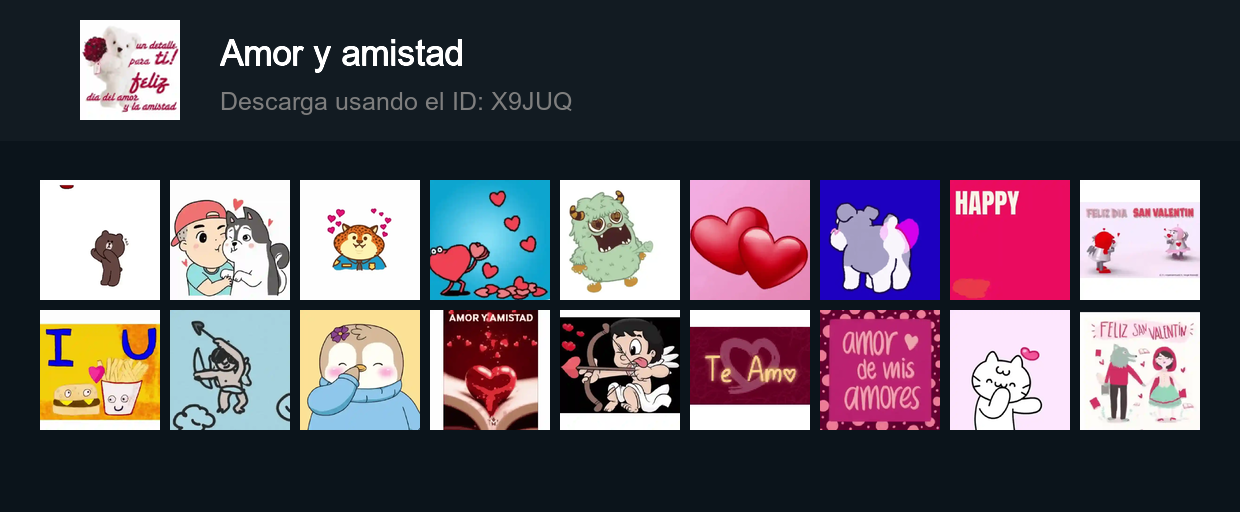The height and width of the screenshot is (512, 1240).
Task: Select the boy kissing husky sticker
Action: pyautogui.click(x=230, y=240)
